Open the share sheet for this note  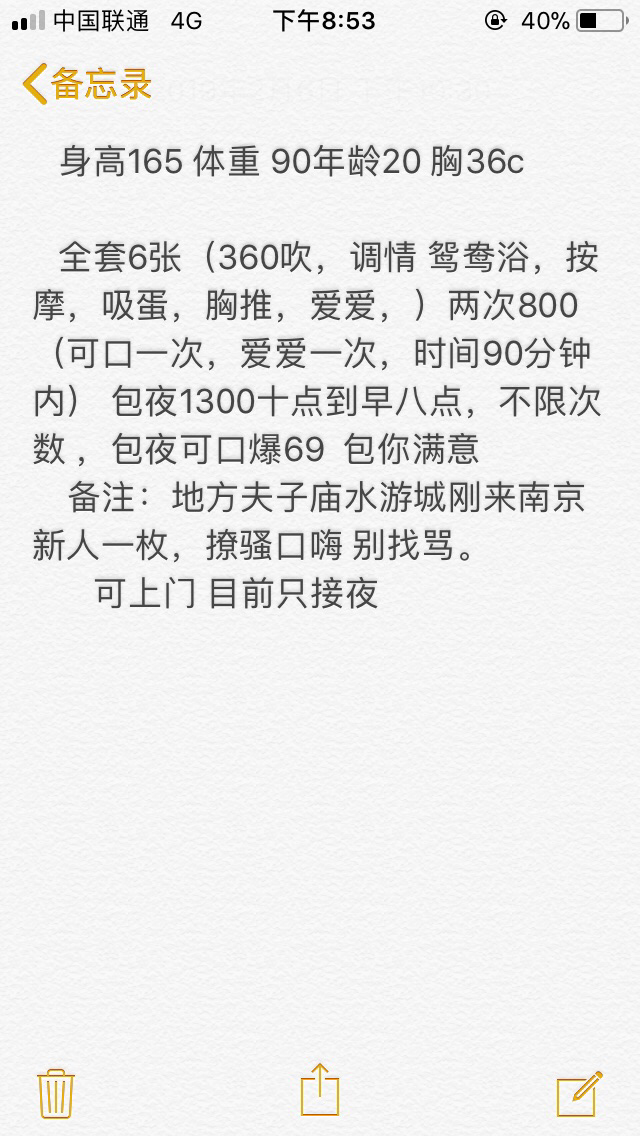tap(320, 1090)
